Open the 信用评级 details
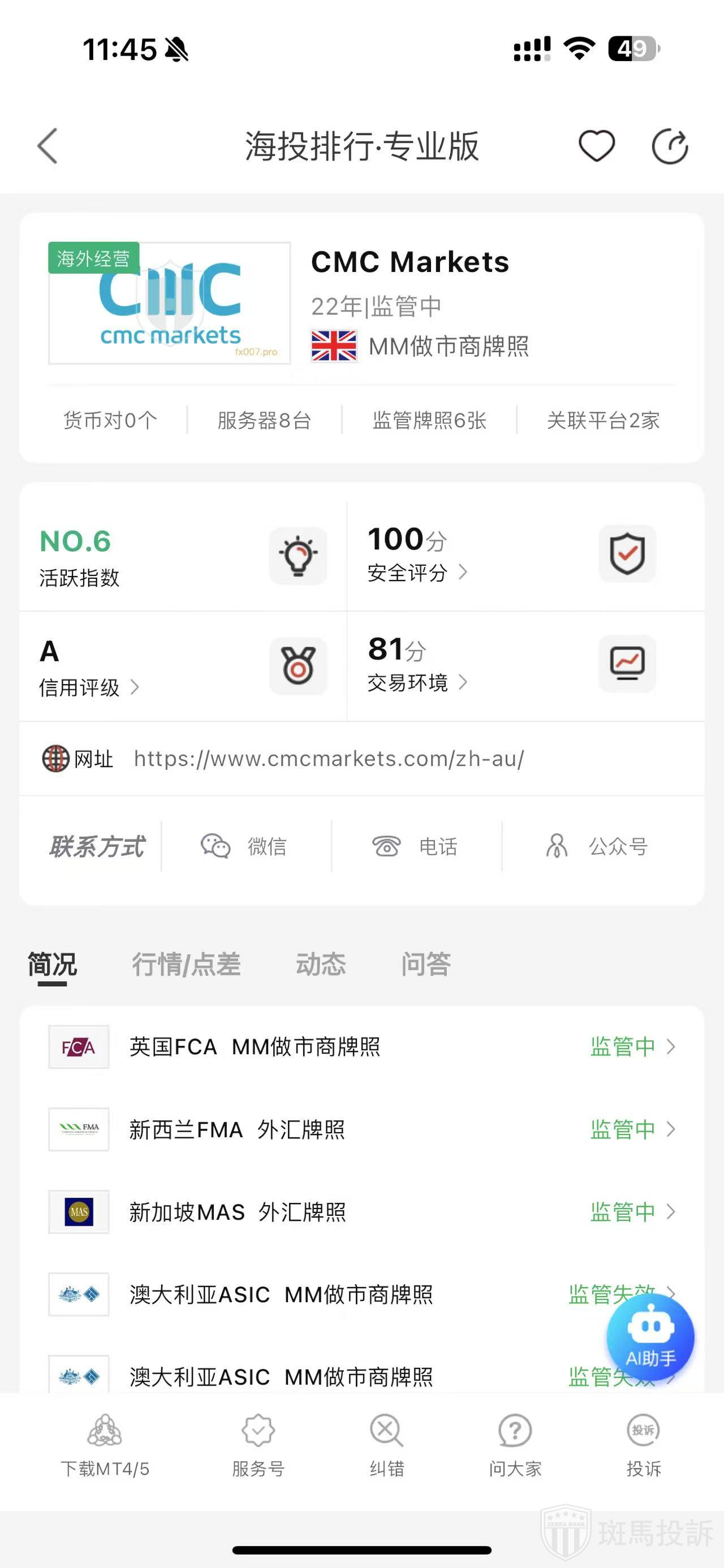The width and height of the screenshot is (724, 1568). point(89,688)
